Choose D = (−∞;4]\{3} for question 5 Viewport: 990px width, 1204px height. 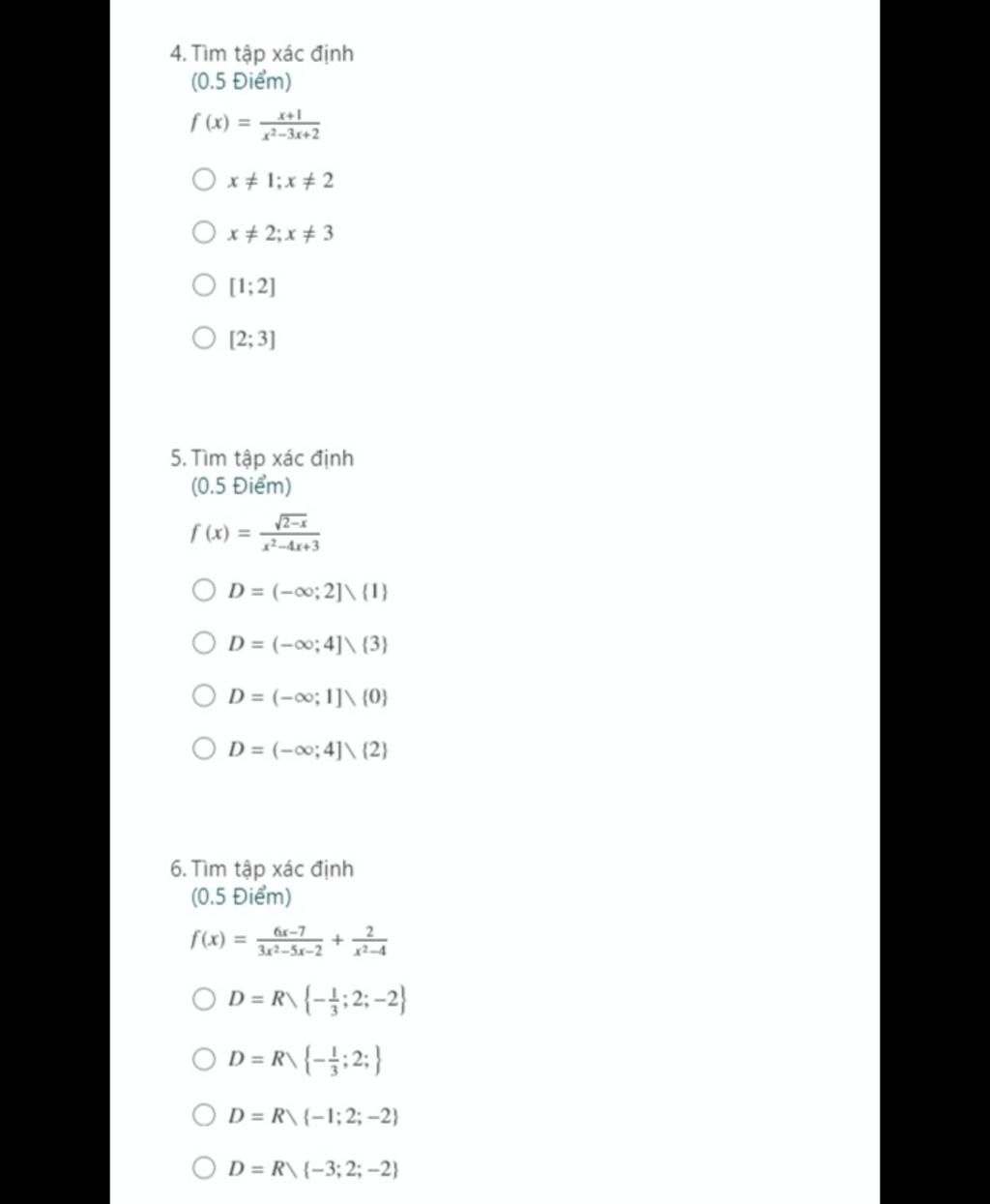(203, 643)
